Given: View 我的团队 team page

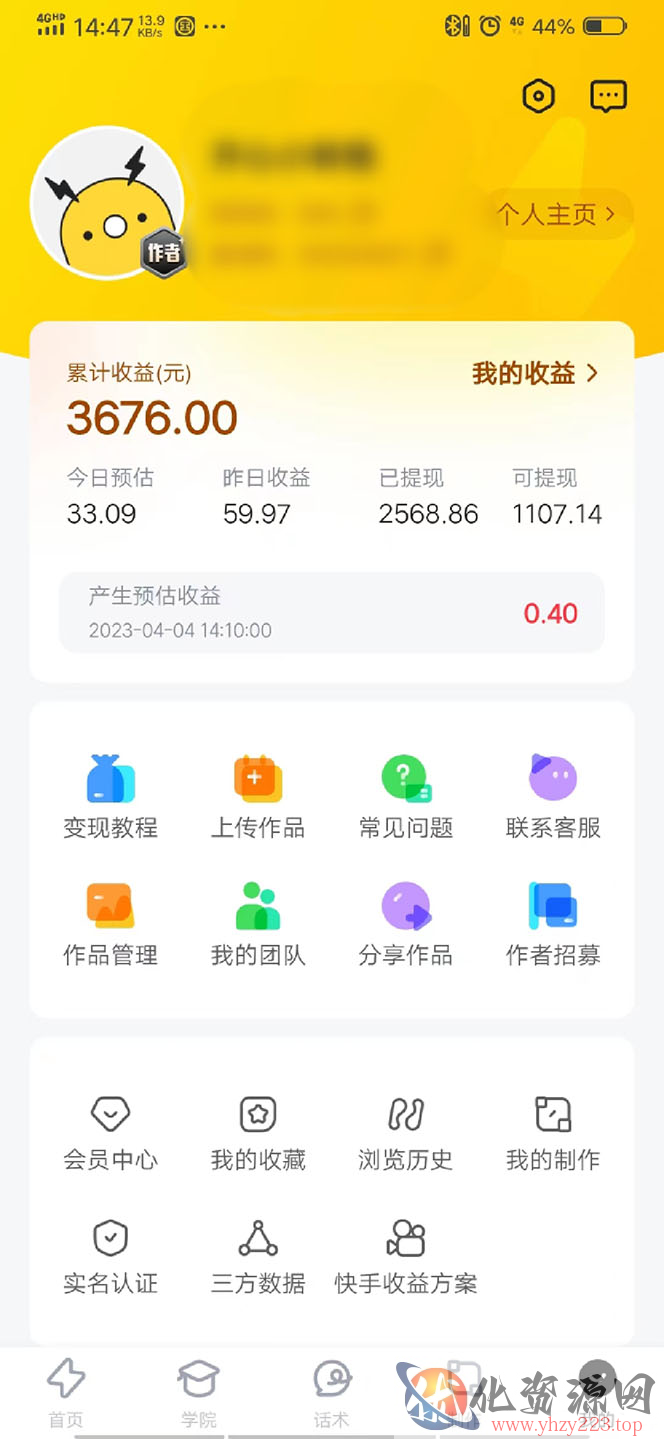Looking at the screenshot, I should [258, 924].
